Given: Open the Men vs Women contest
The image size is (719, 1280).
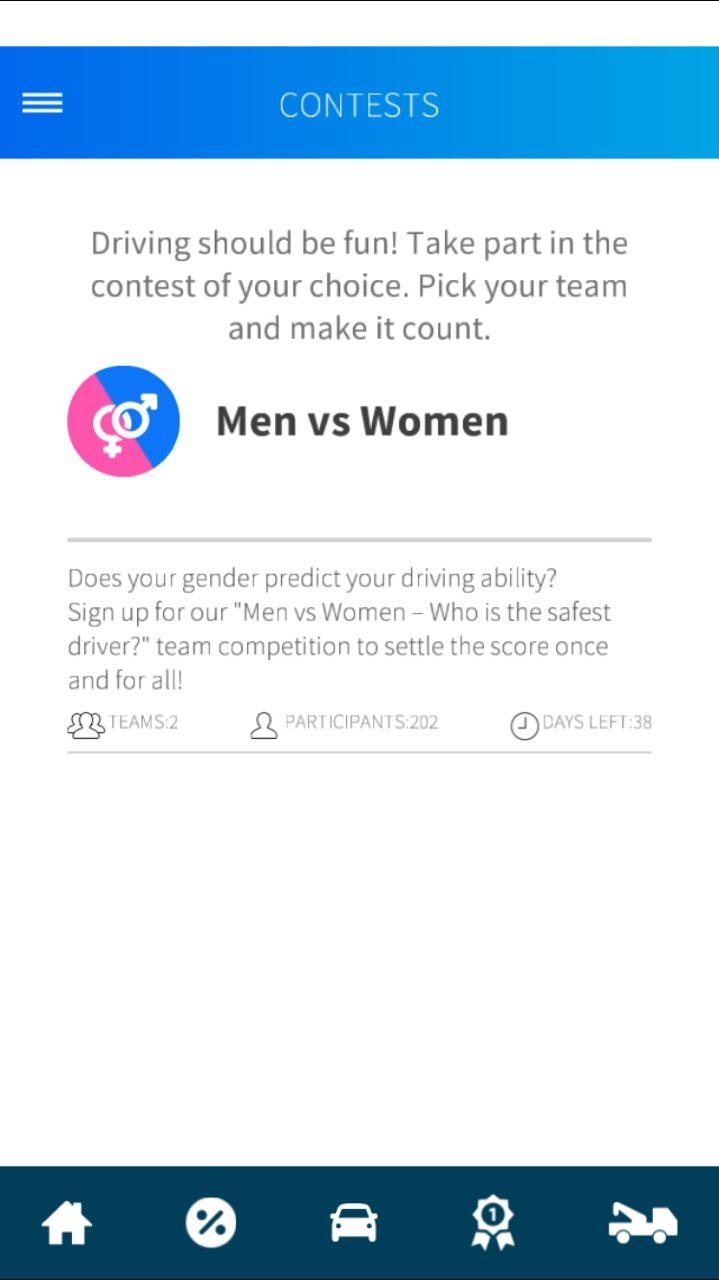Looking at the screenshot, I should [361, 422].
